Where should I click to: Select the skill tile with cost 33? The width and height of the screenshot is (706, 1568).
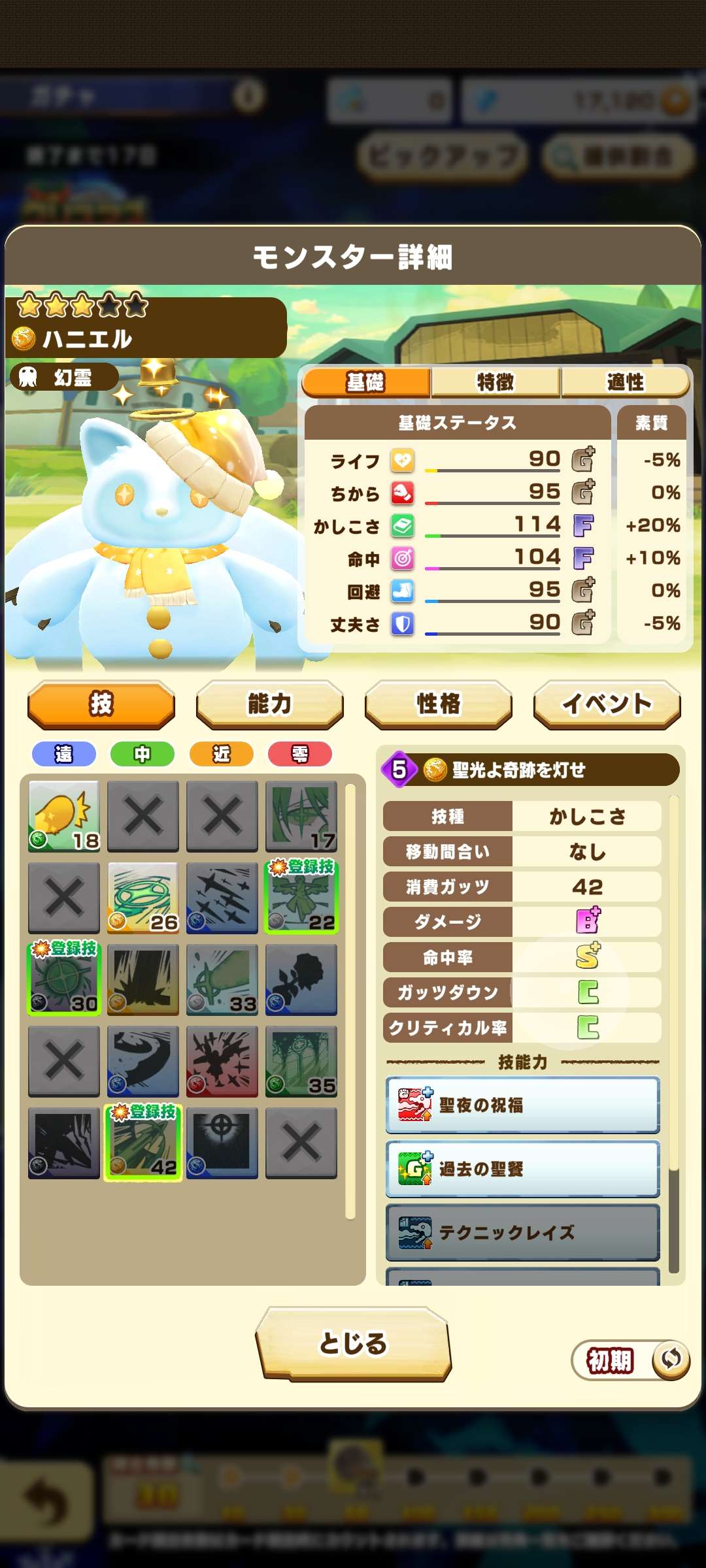(x=222, y=979)
